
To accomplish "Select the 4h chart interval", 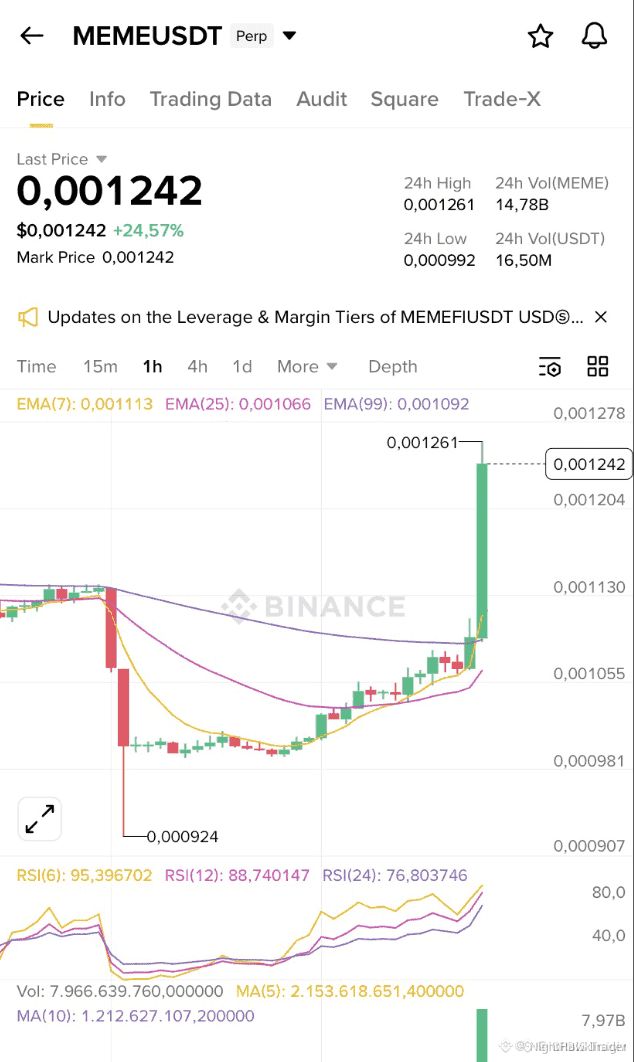I will tap(197, 366).
